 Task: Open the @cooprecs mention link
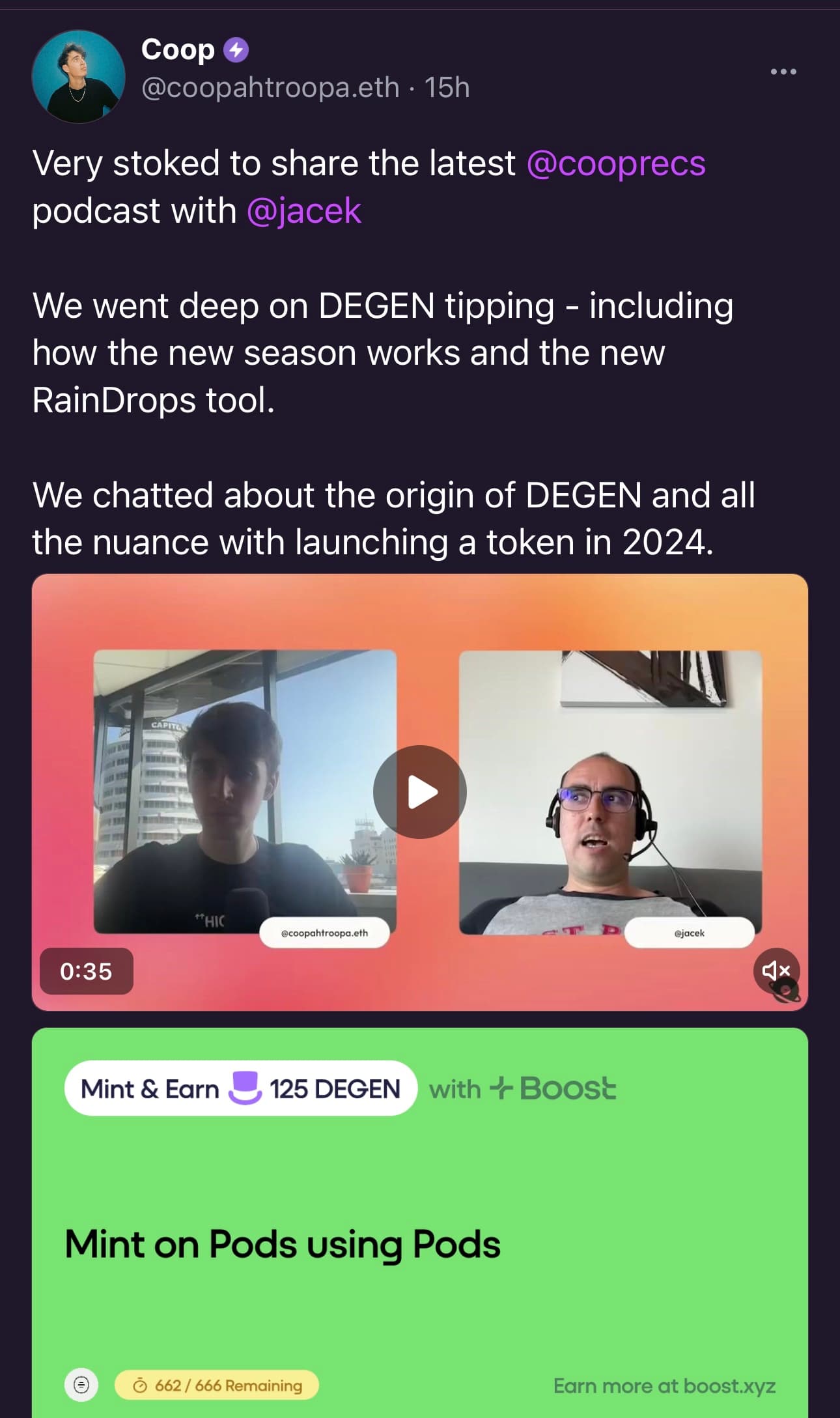point(615,163)
